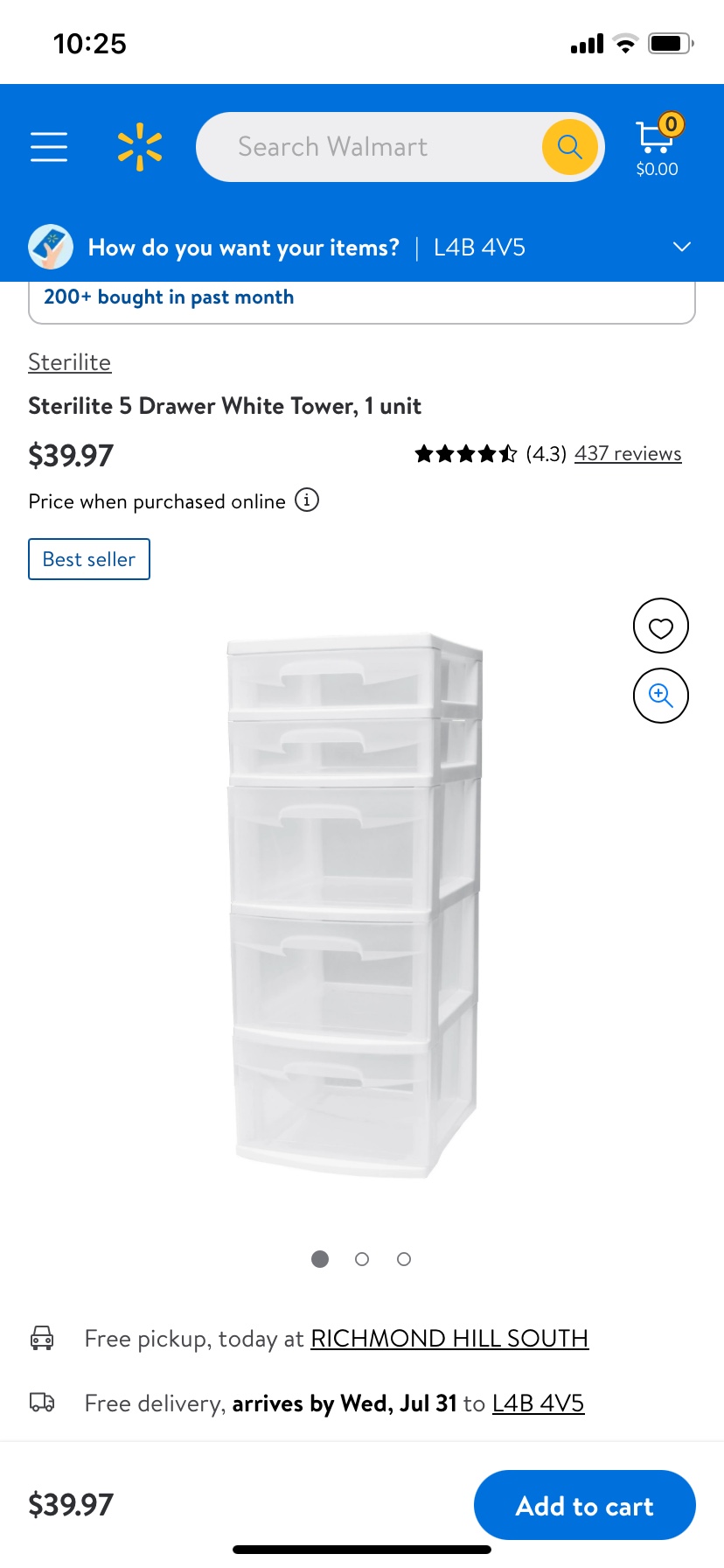
Task: Expand the 'How do you want your items?' chevron
Action: click(681, 247)
